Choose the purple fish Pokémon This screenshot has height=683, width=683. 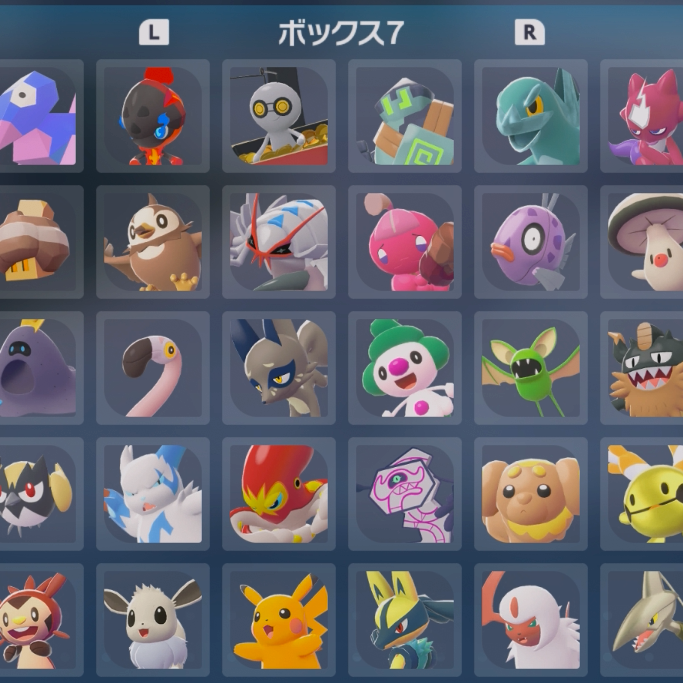click(x=531, y=243)
